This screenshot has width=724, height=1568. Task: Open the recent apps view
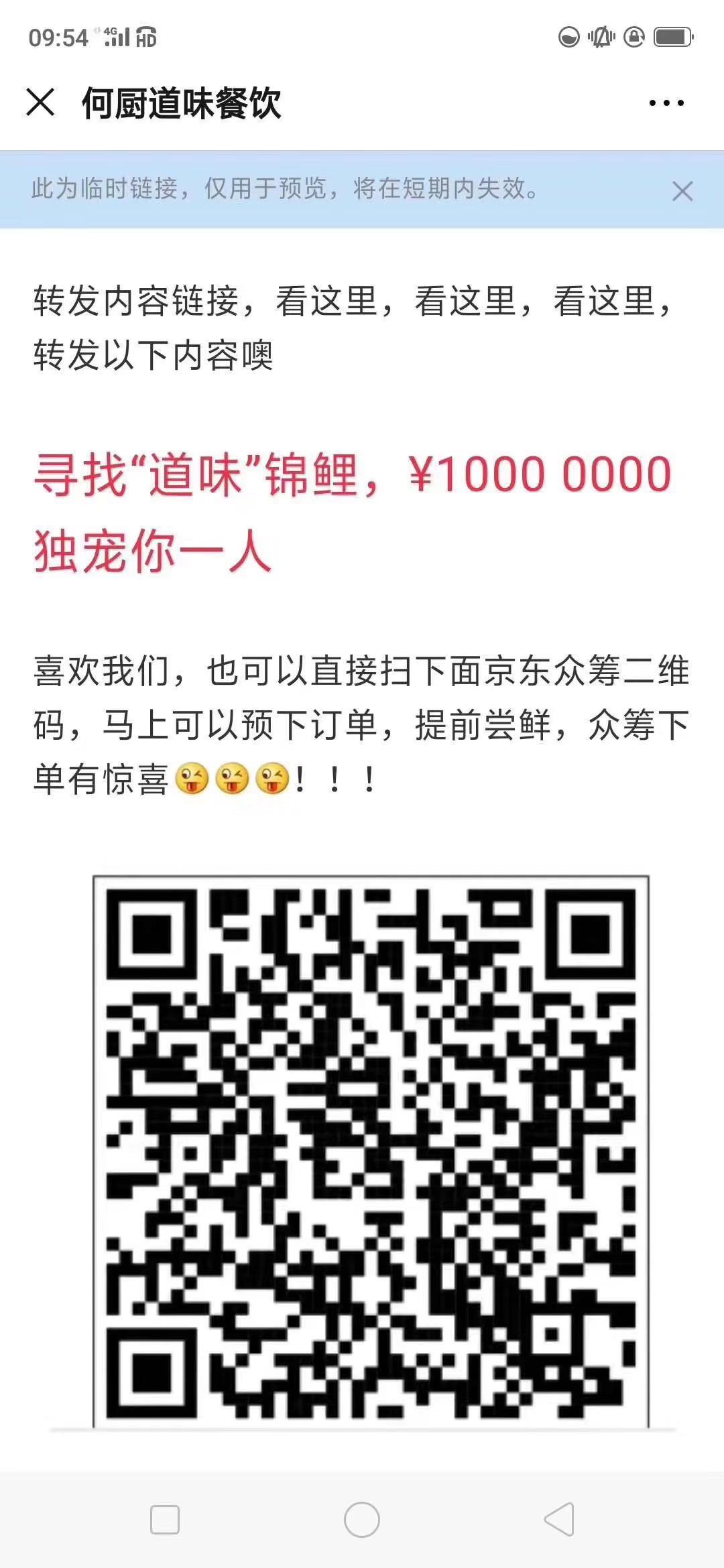[x=165, y=1519]
